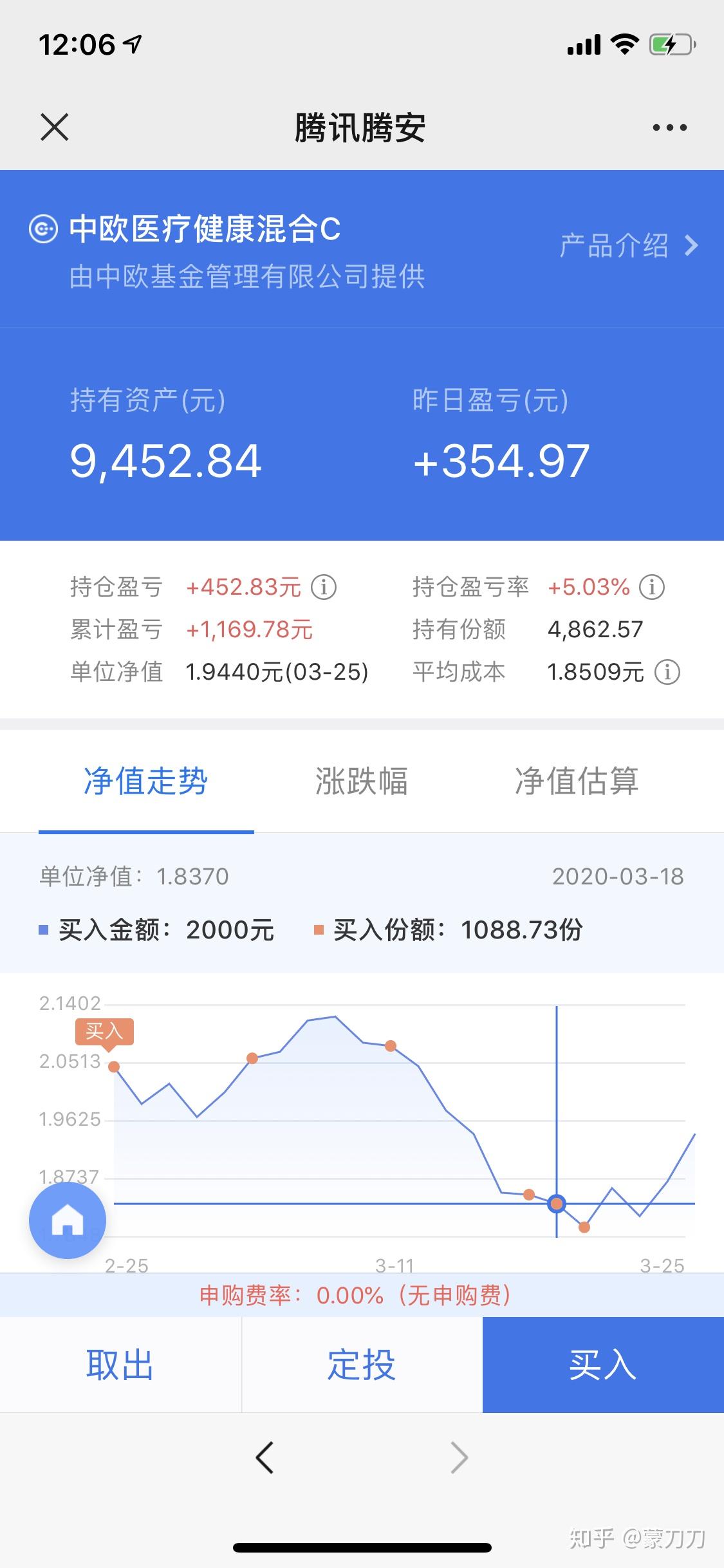Image resolution: width=724 pixels, height=1568 pixels.
Task: Set up a 定投 auto-invest plan
Action: click(x=362, y=1365)
